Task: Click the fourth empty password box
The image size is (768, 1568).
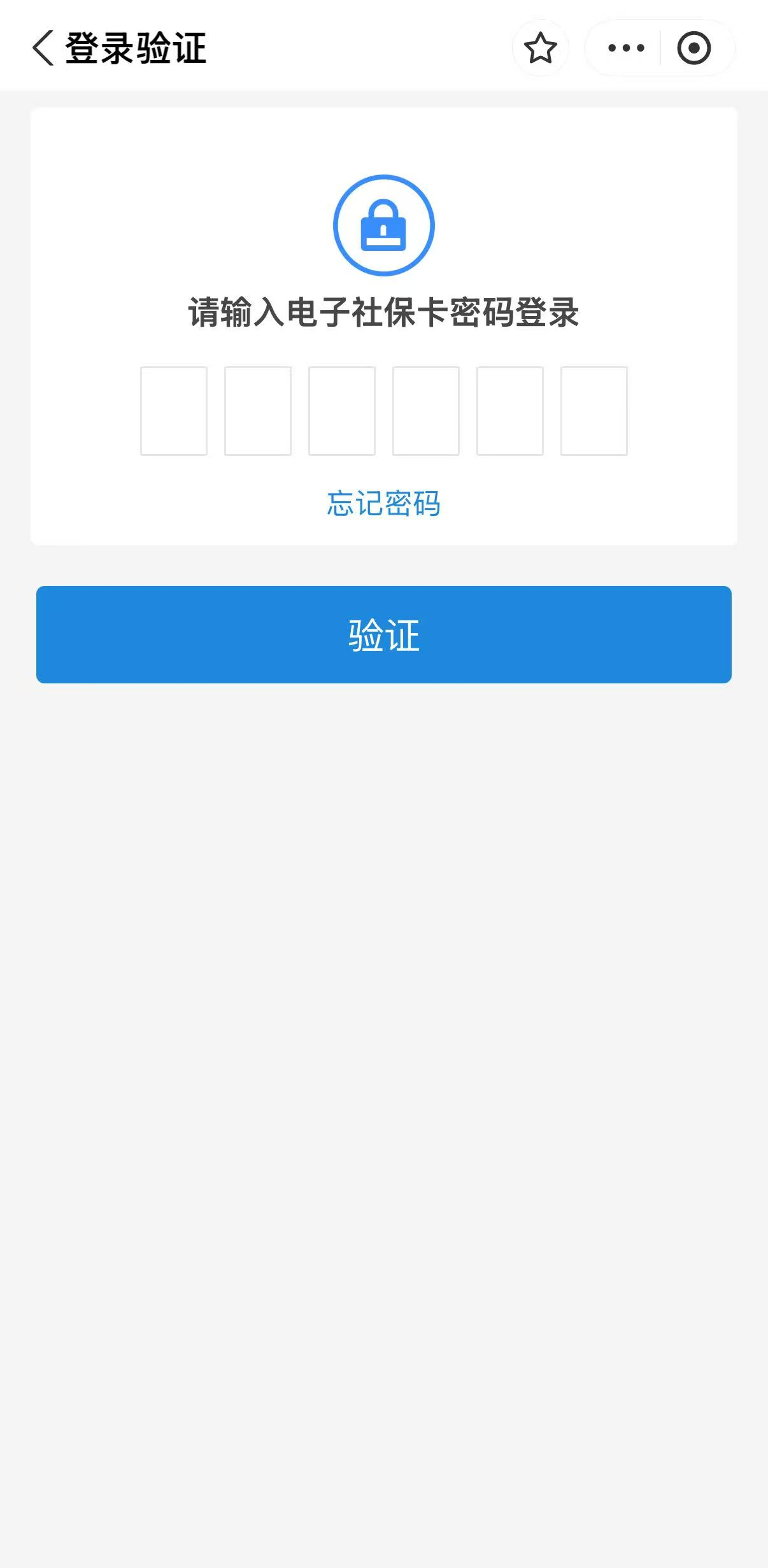Action: pyautogui.click(x=425, y=411)
